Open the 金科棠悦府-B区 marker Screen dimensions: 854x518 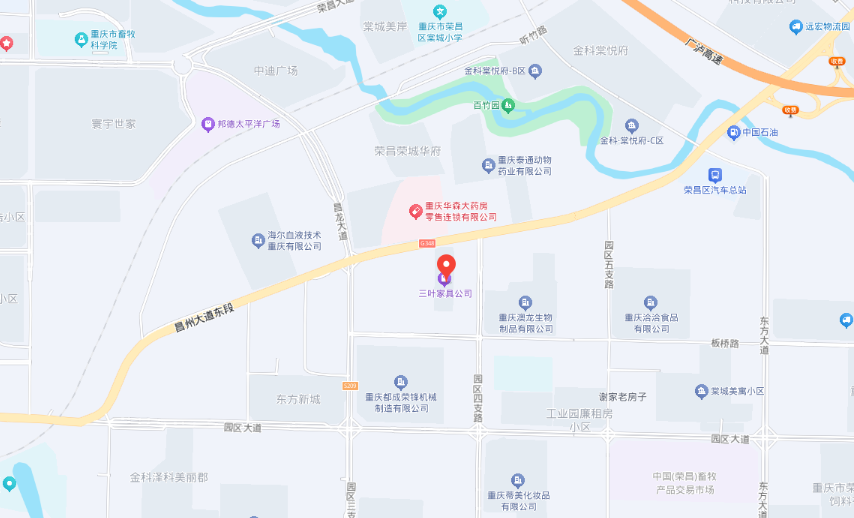pyautogui.click(x=534, y=71)
